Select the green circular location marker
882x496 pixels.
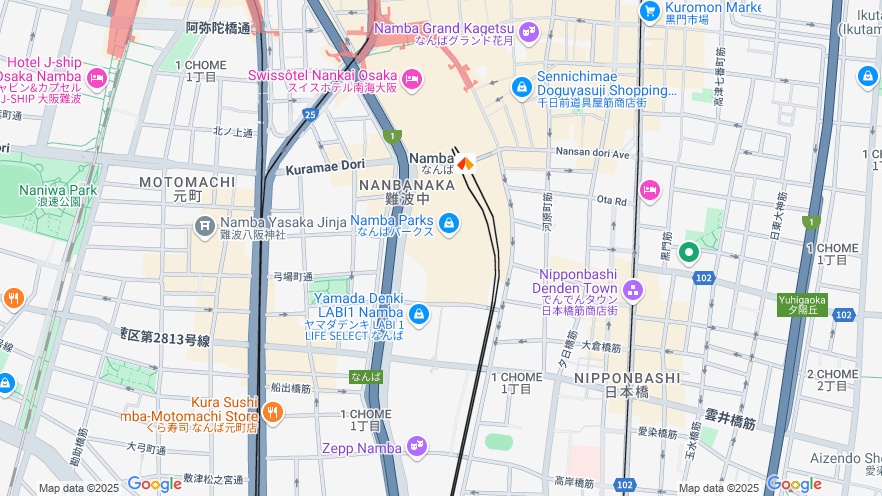689,253
